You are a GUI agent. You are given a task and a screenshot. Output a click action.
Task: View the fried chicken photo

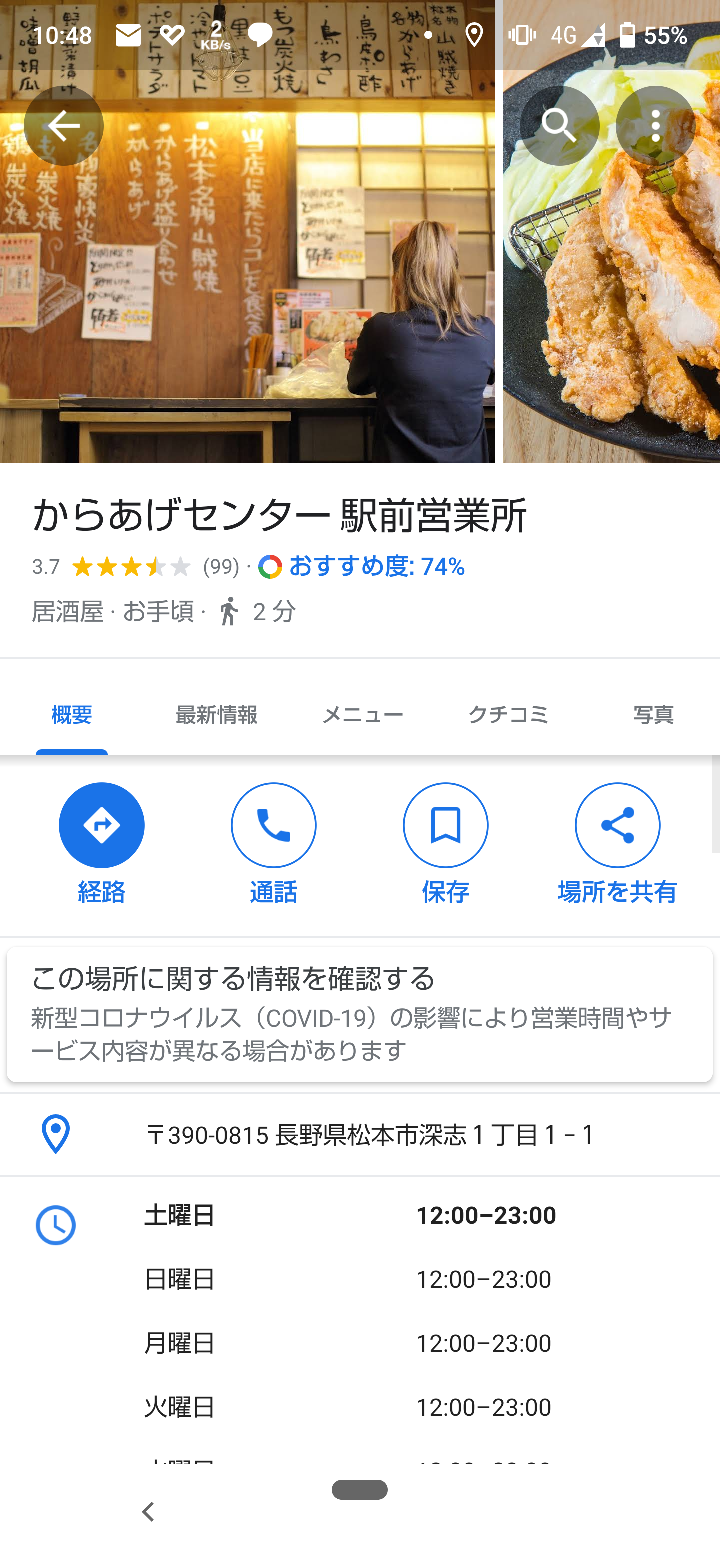click(x=612, y=300)
